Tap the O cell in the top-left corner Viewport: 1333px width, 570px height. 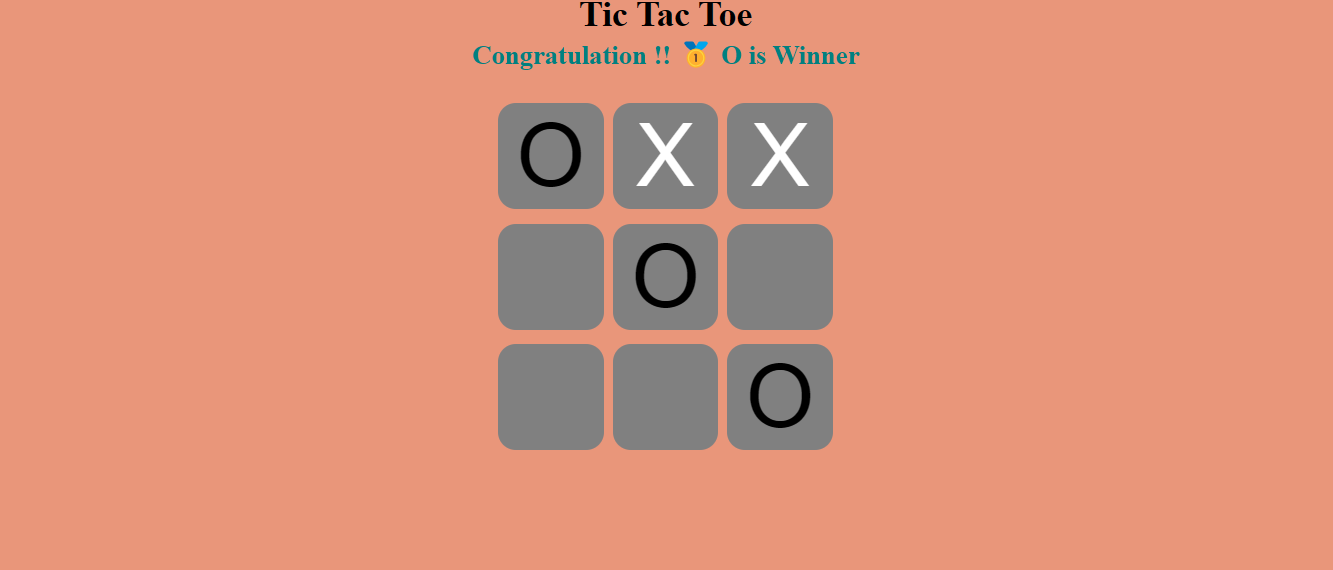point(550,156)
